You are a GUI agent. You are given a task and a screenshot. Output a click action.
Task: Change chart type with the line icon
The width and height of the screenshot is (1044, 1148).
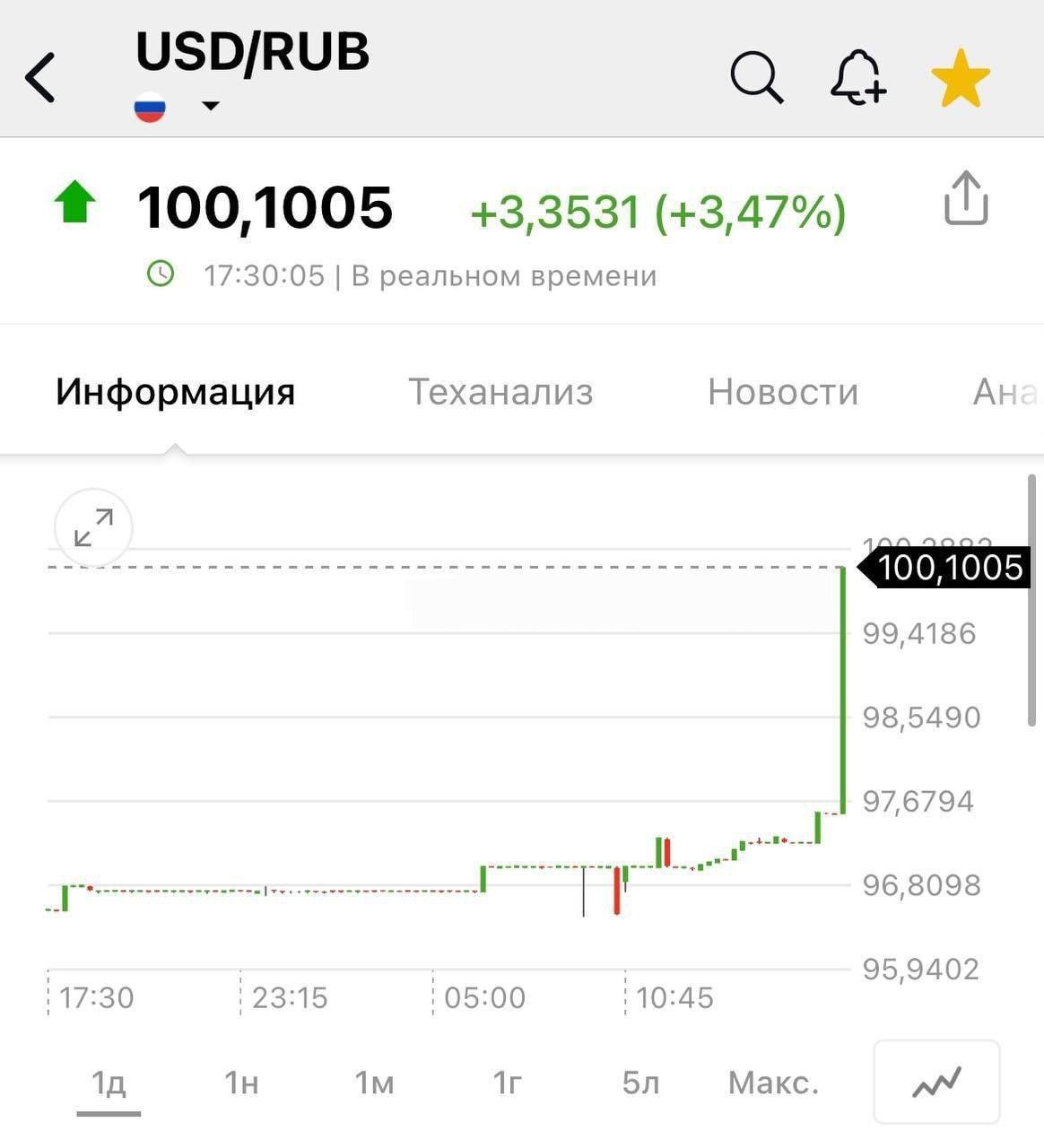[936, 1082]
